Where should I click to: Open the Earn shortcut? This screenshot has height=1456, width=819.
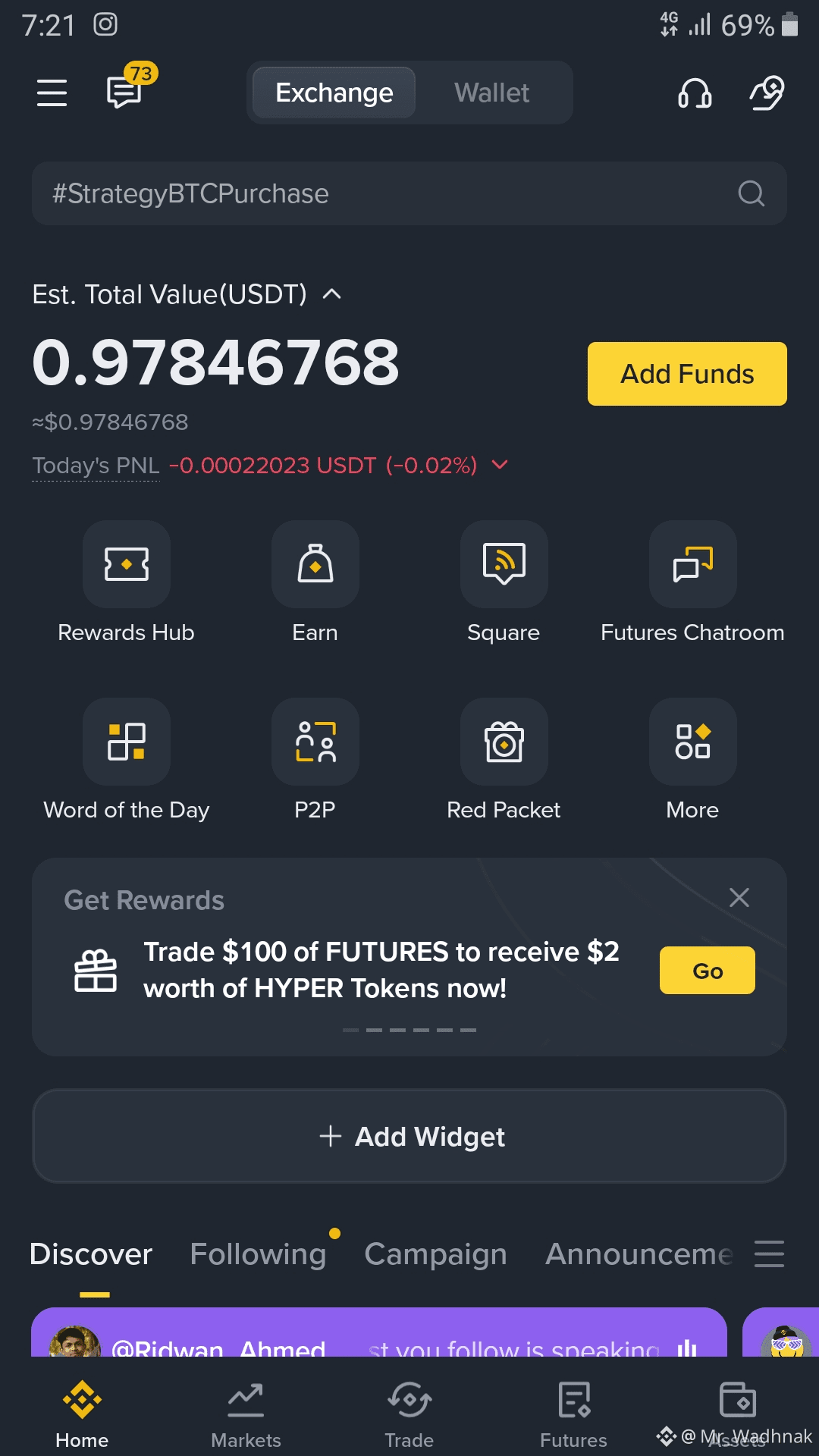point(315,565)
